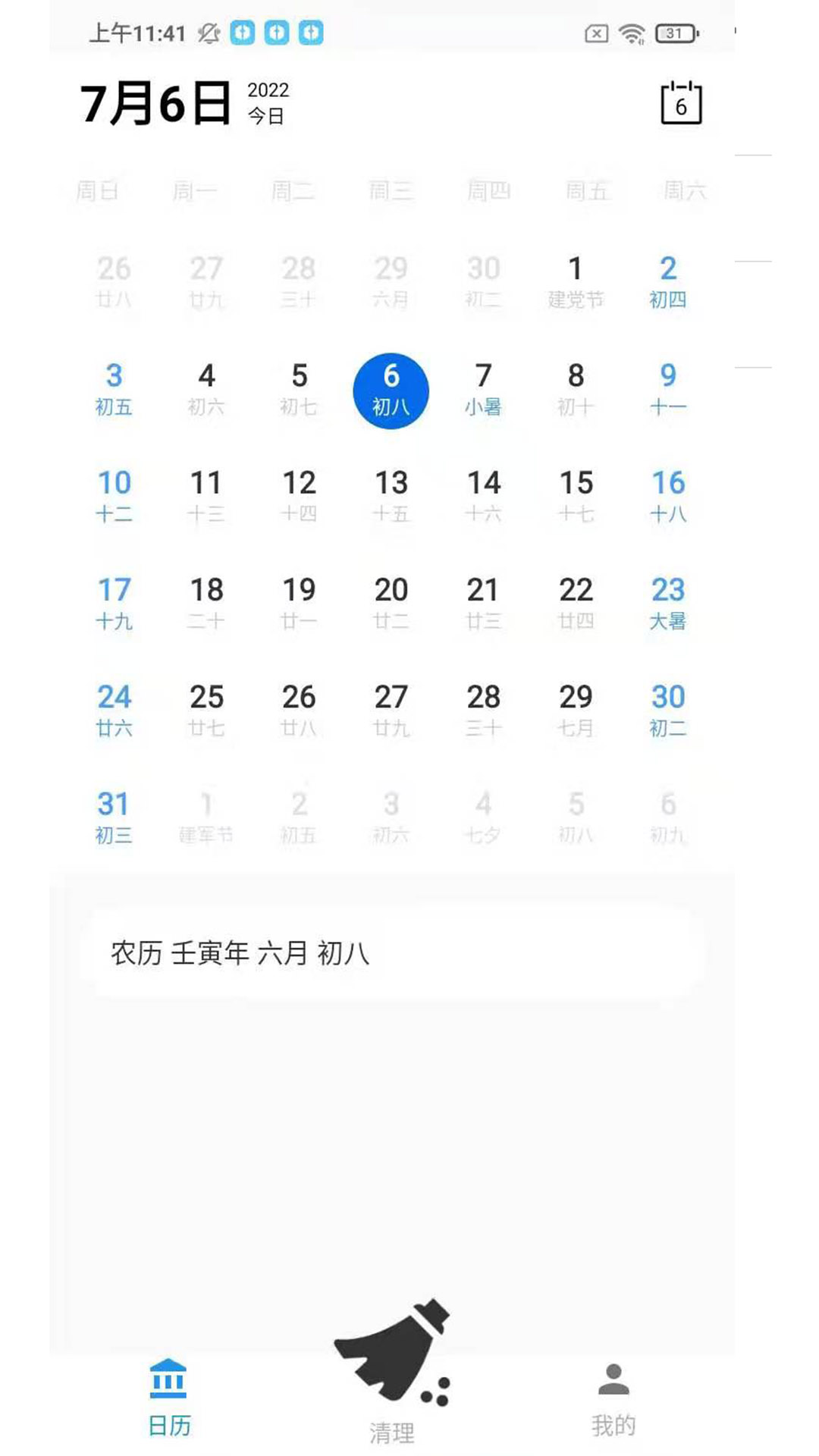The width and height of the screenshot is (819, 1456).
Task: Choose July 2 初四
Action: 667,282
